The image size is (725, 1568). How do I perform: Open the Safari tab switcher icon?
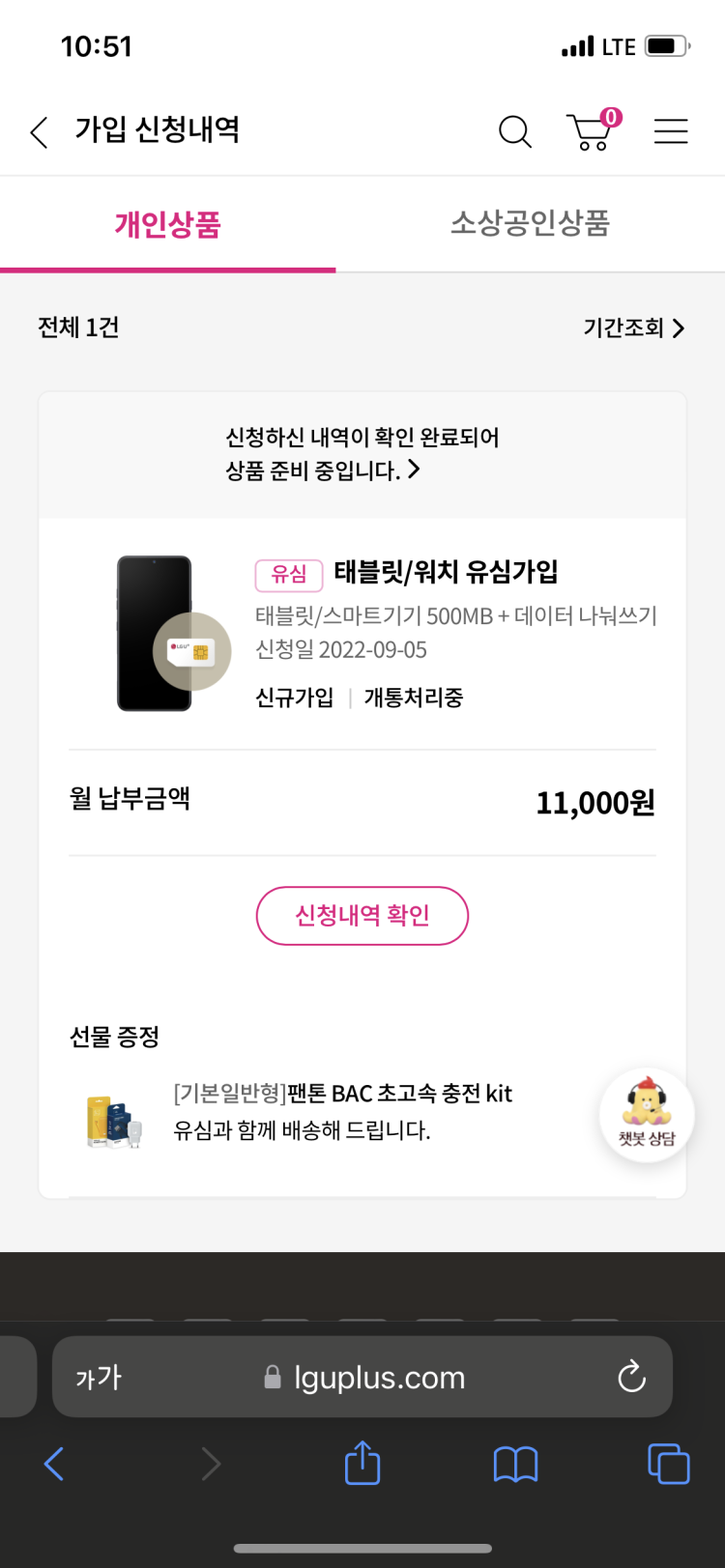(668, 1465)
